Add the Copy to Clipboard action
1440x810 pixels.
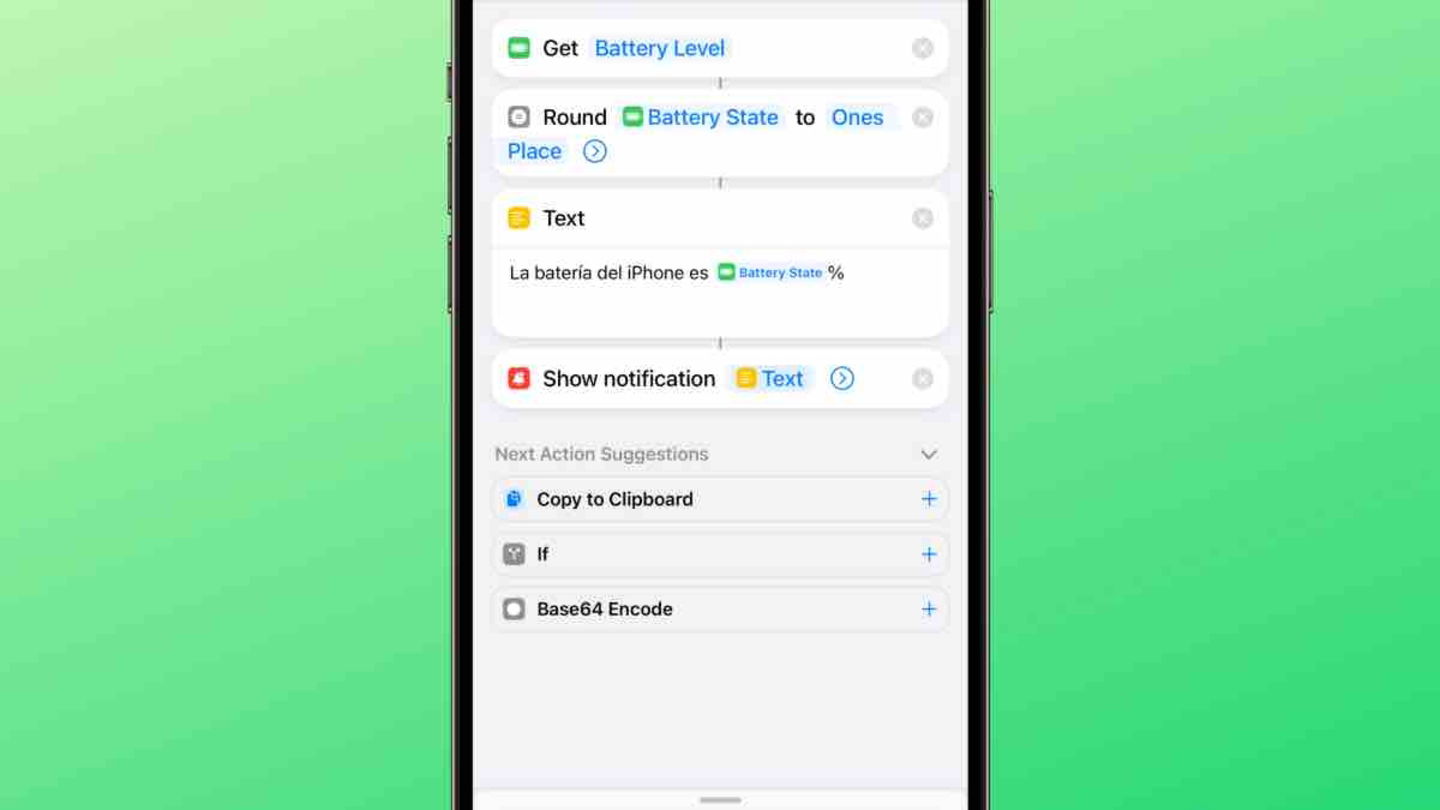click(928, 499)
